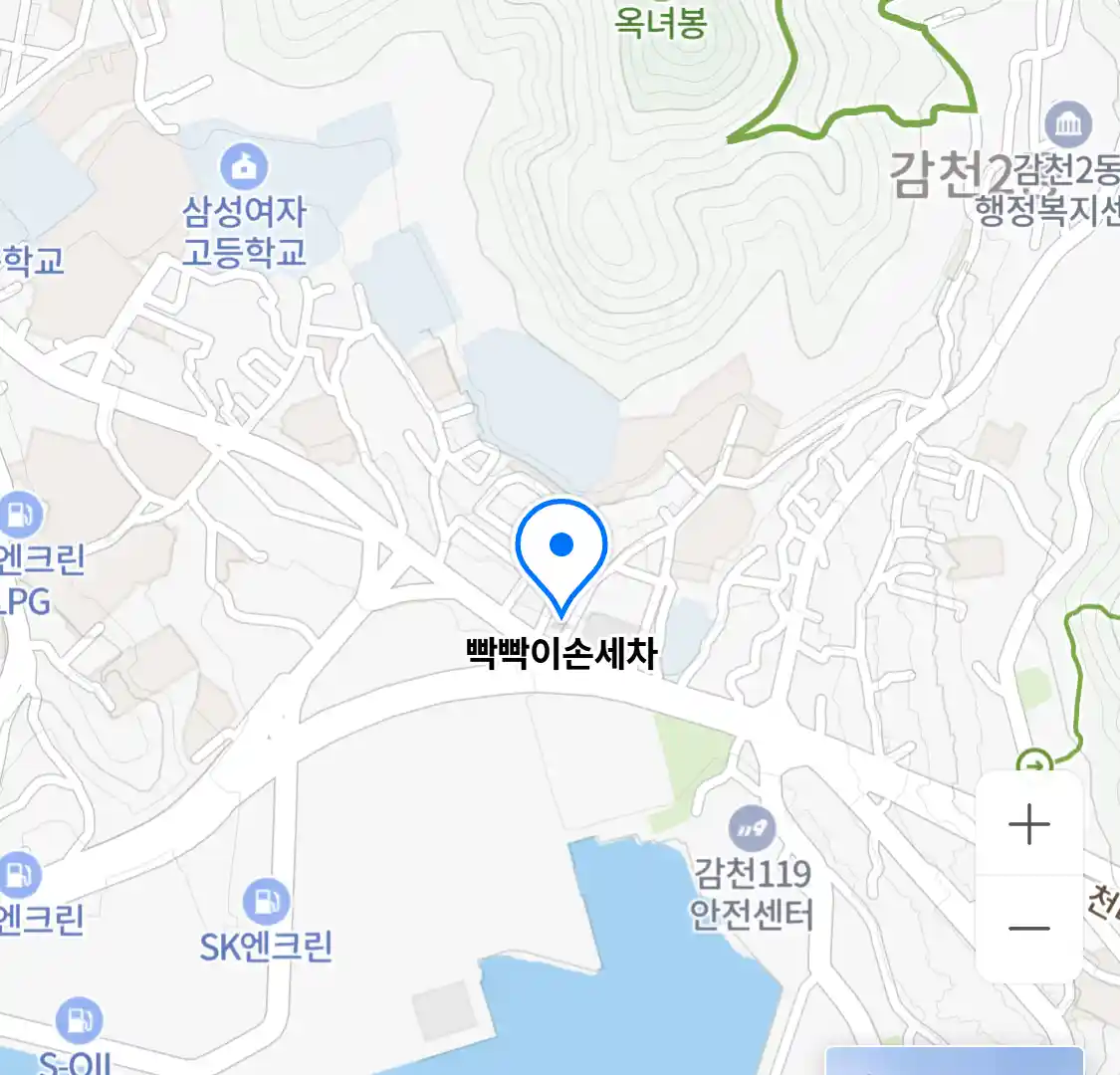Zoom in on the map
Screen dimensions: 1120x1075
coord(1028,825)
